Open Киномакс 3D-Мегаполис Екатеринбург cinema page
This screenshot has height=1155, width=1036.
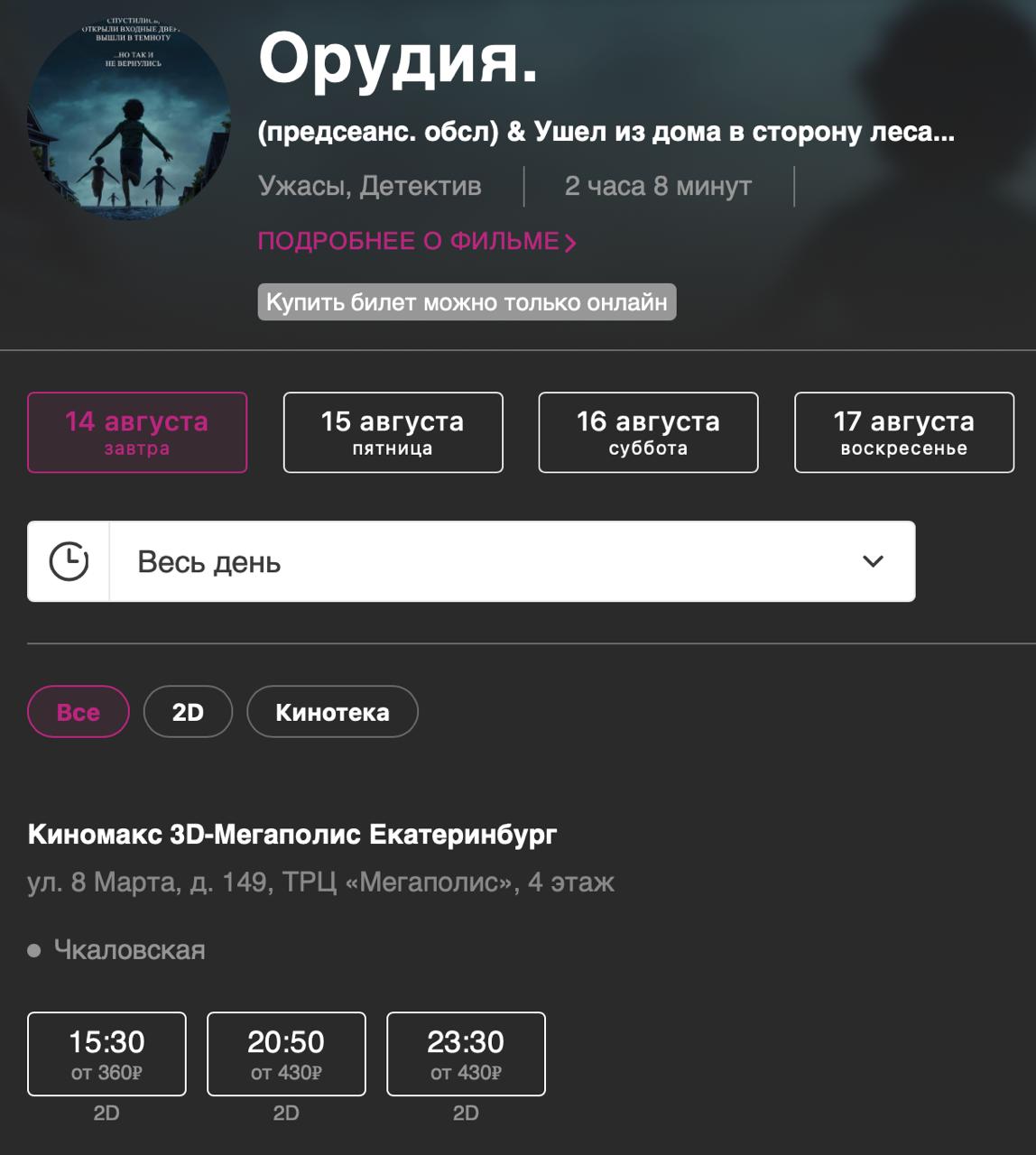291,835
